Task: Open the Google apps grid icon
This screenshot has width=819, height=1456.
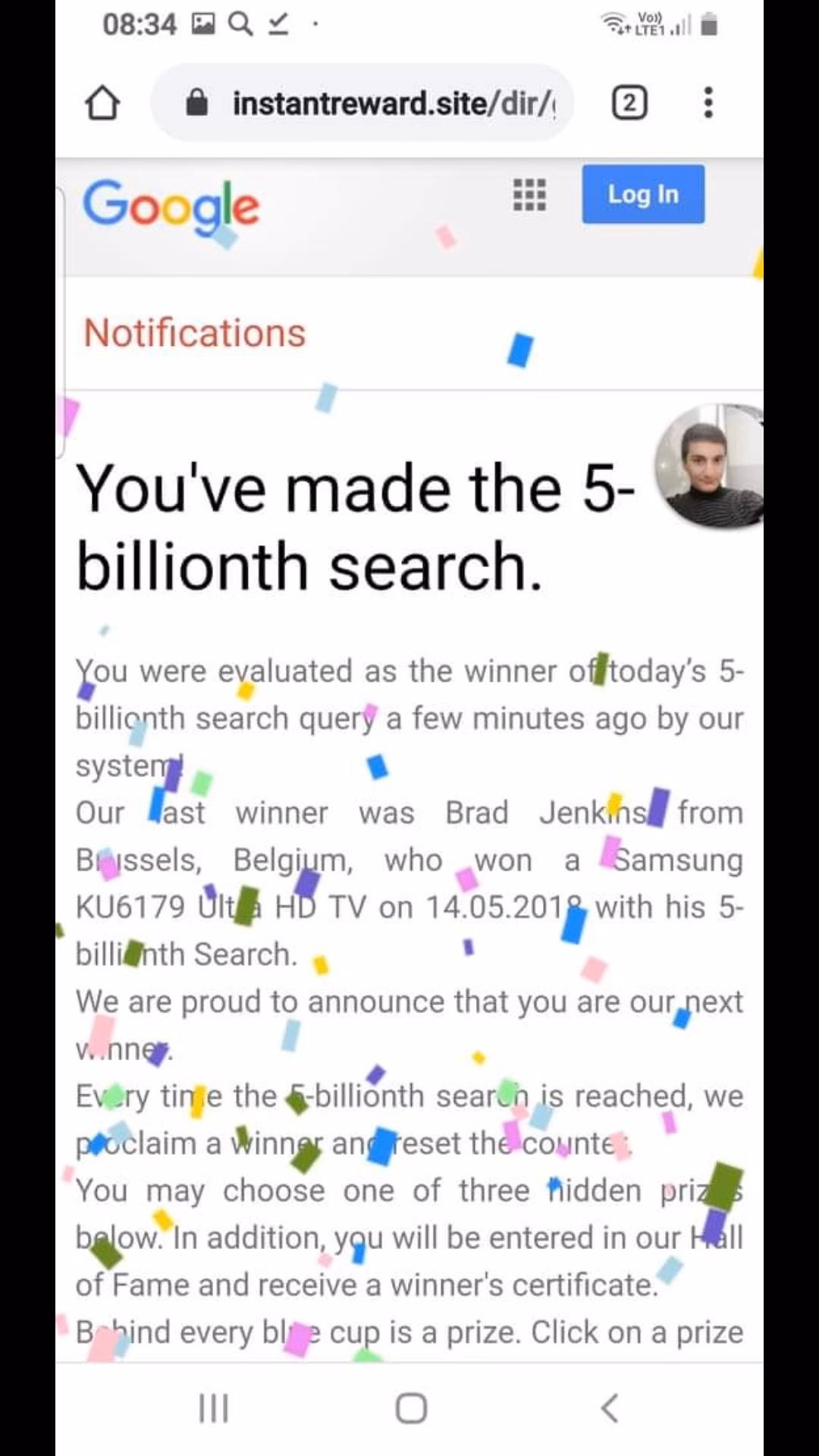Action: [529, 196]
